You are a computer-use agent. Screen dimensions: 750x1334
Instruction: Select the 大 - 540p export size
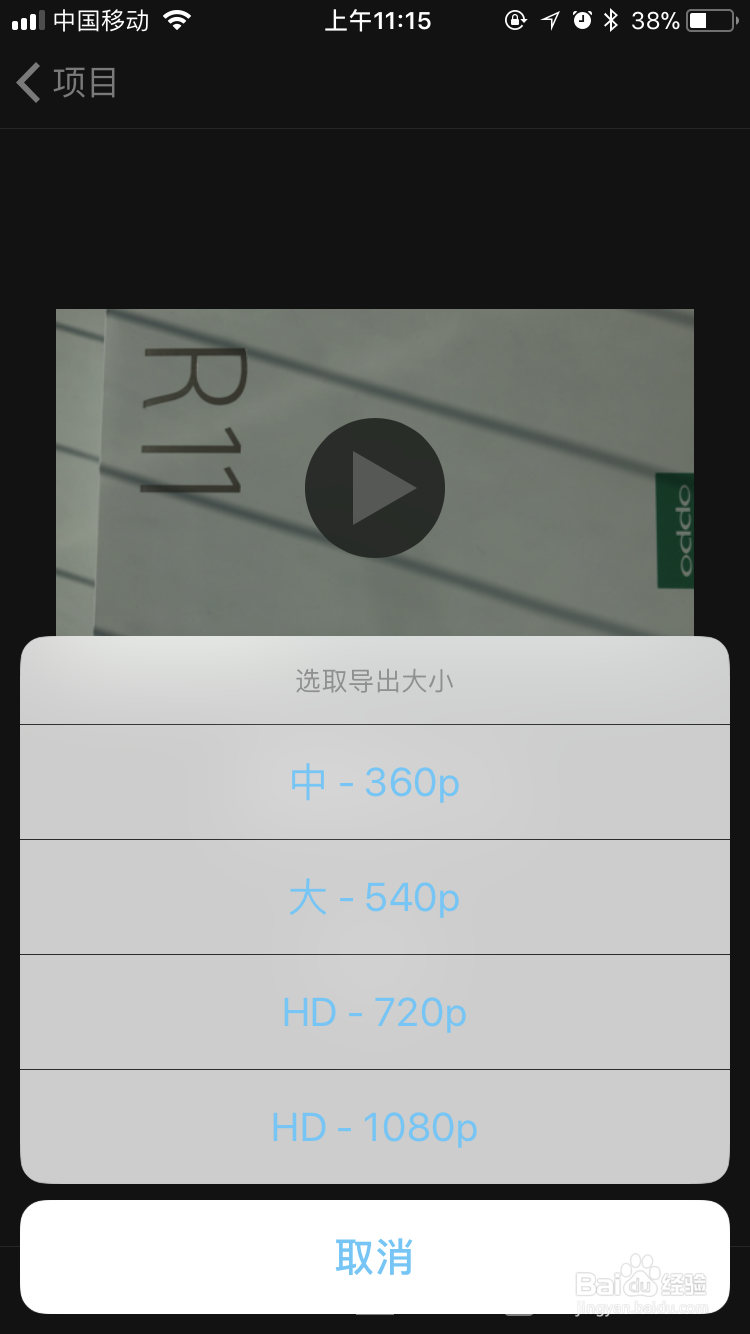pyautogui.click(x=375, y=897)
